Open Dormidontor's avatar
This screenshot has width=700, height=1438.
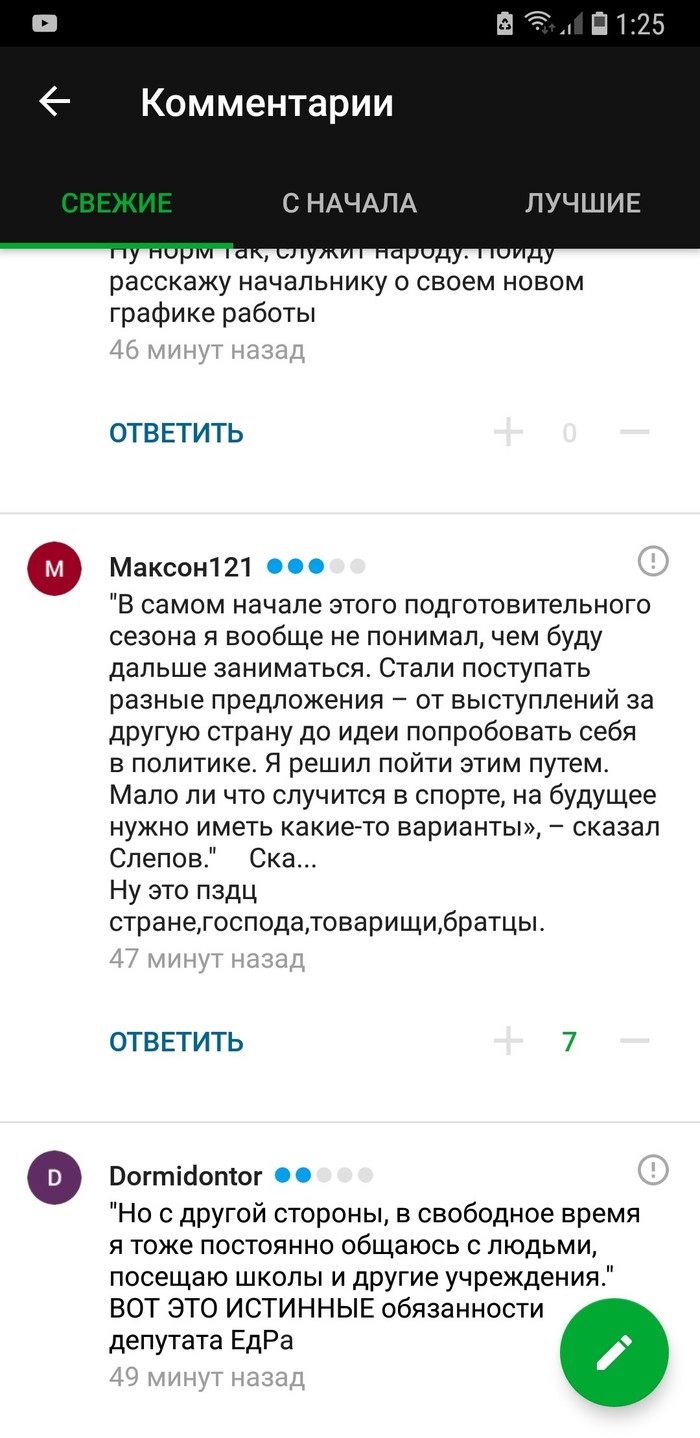point(54,1178)
